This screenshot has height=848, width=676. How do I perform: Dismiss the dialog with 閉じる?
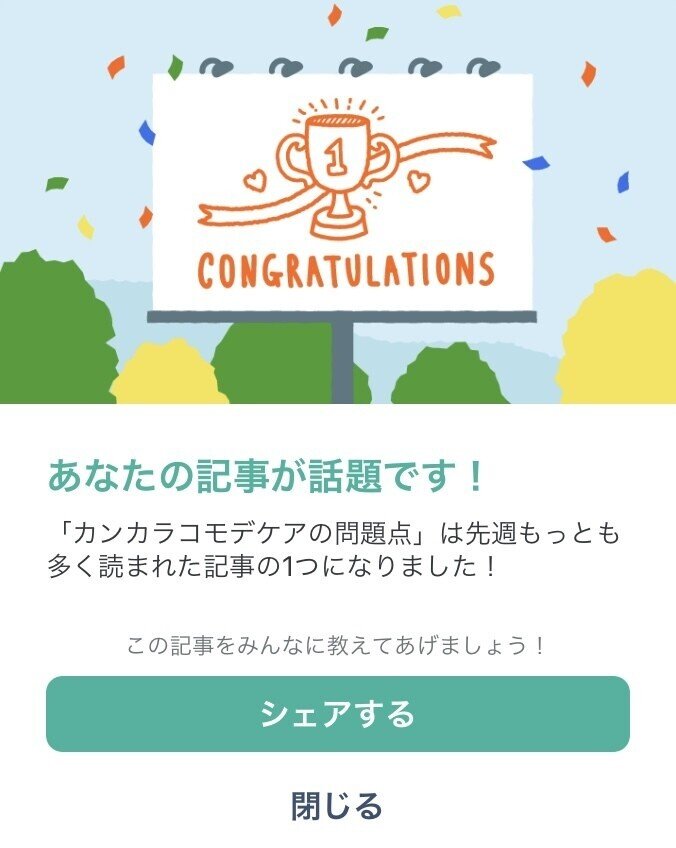(x=337, y=805)
